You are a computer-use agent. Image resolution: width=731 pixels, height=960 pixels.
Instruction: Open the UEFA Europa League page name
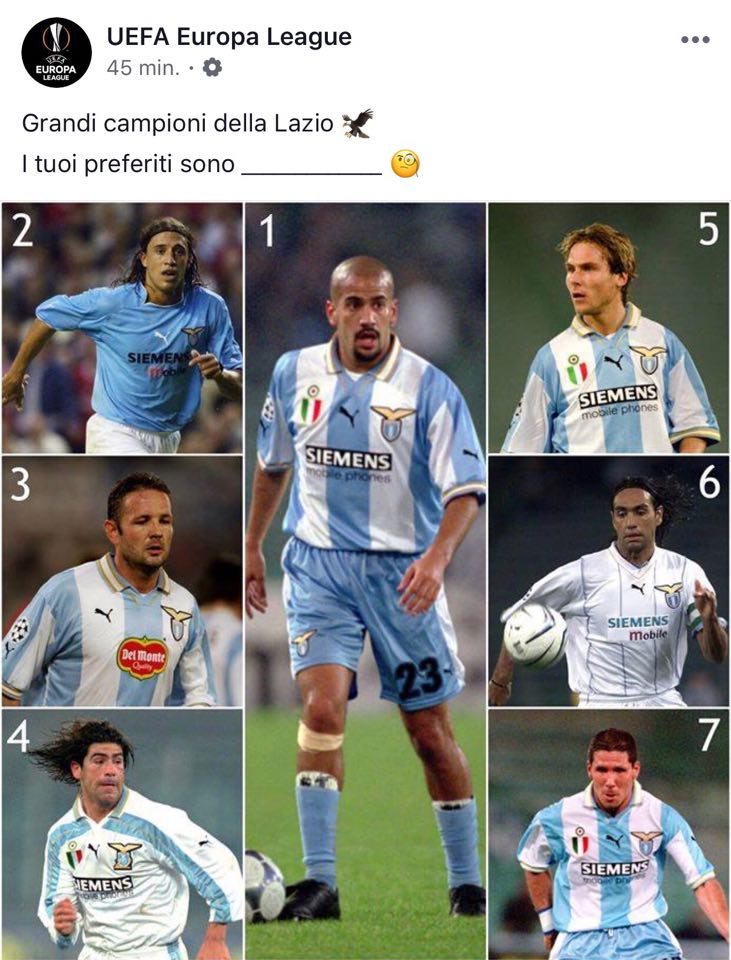[x=229, y=38]
